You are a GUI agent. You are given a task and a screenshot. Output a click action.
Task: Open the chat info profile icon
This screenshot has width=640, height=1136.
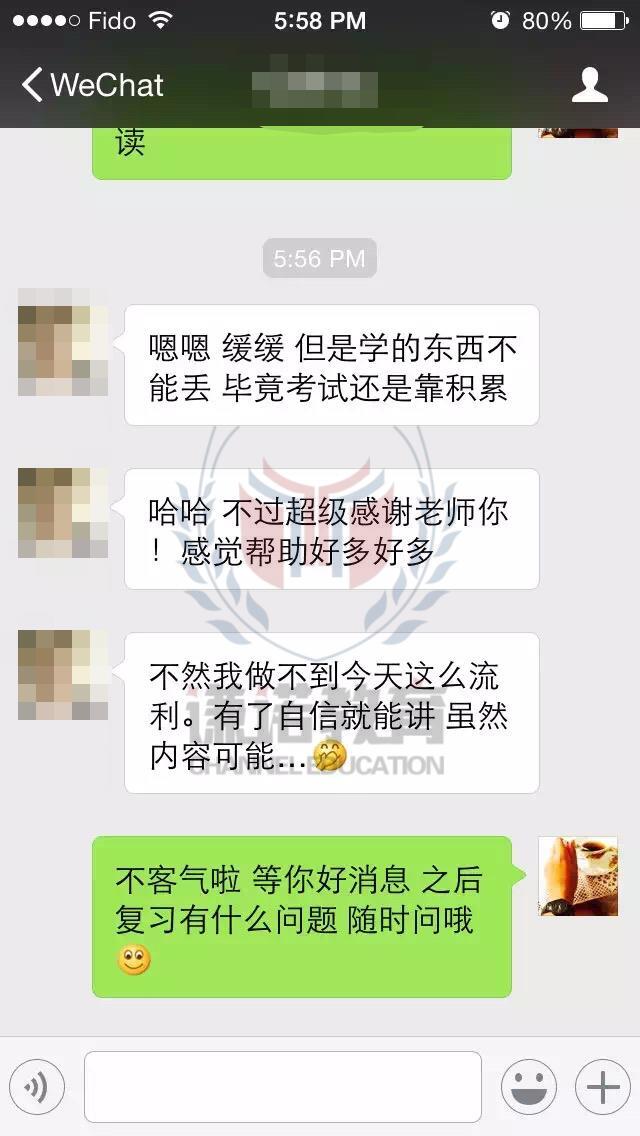click(589, 85)
